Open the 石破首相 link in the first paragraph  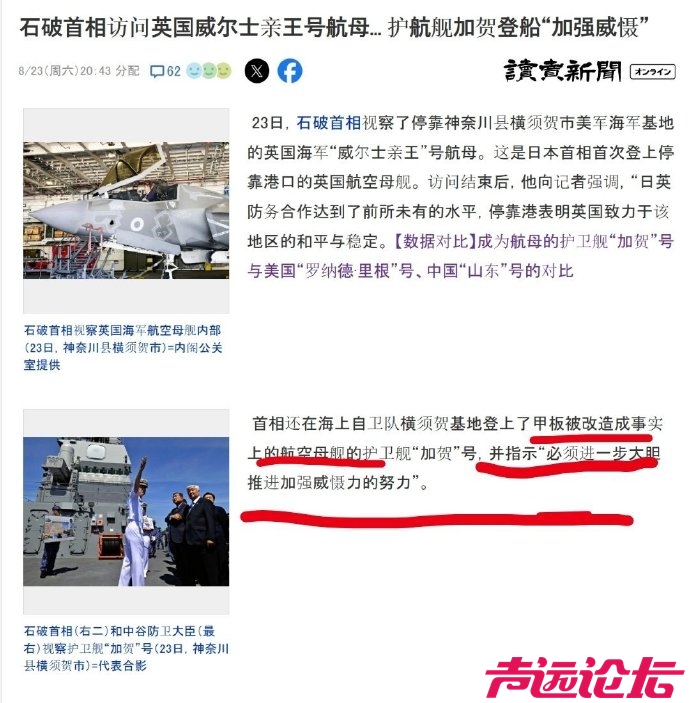(x=329, y=123)
